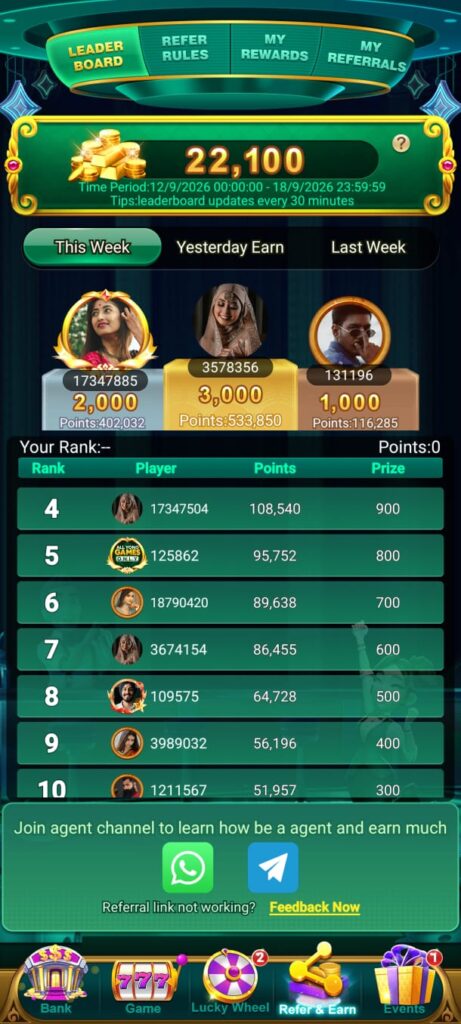Viewport: 461px width, 1024px height.
Task: Open the My Referrals tab
Action: 366,56
